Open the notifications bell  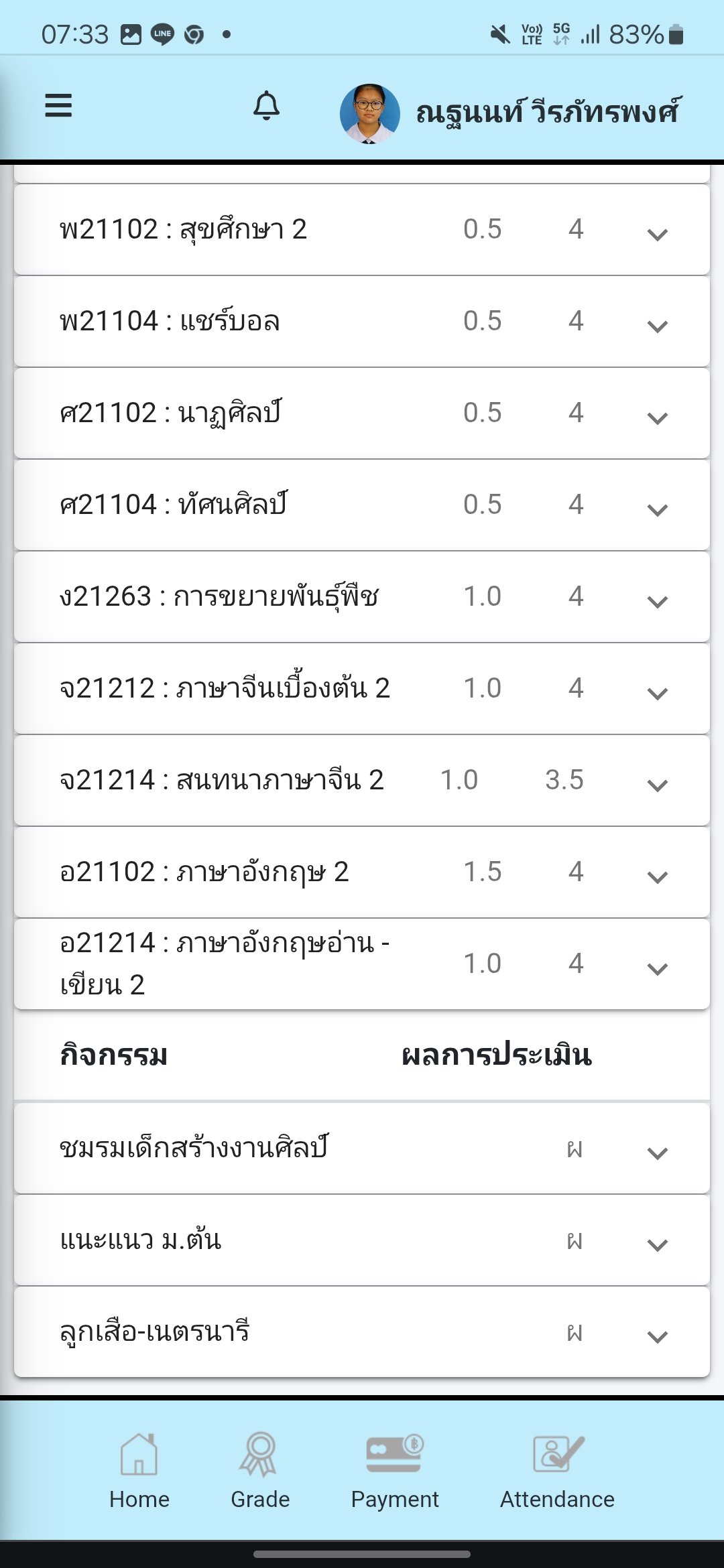coord(266,106)
